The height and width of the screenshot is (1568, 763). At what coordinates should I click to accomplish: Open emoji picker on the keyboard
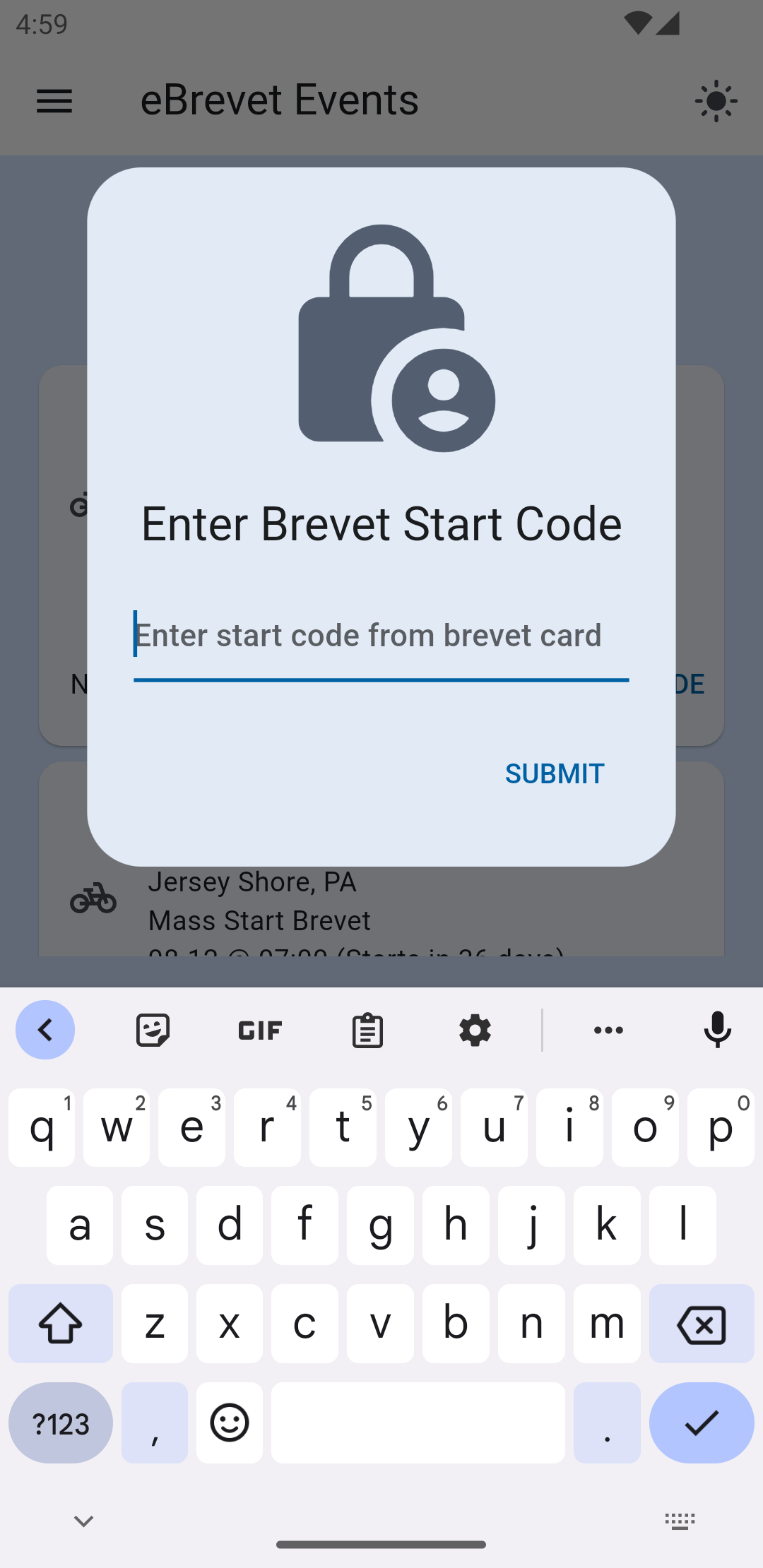[230, 1423]
